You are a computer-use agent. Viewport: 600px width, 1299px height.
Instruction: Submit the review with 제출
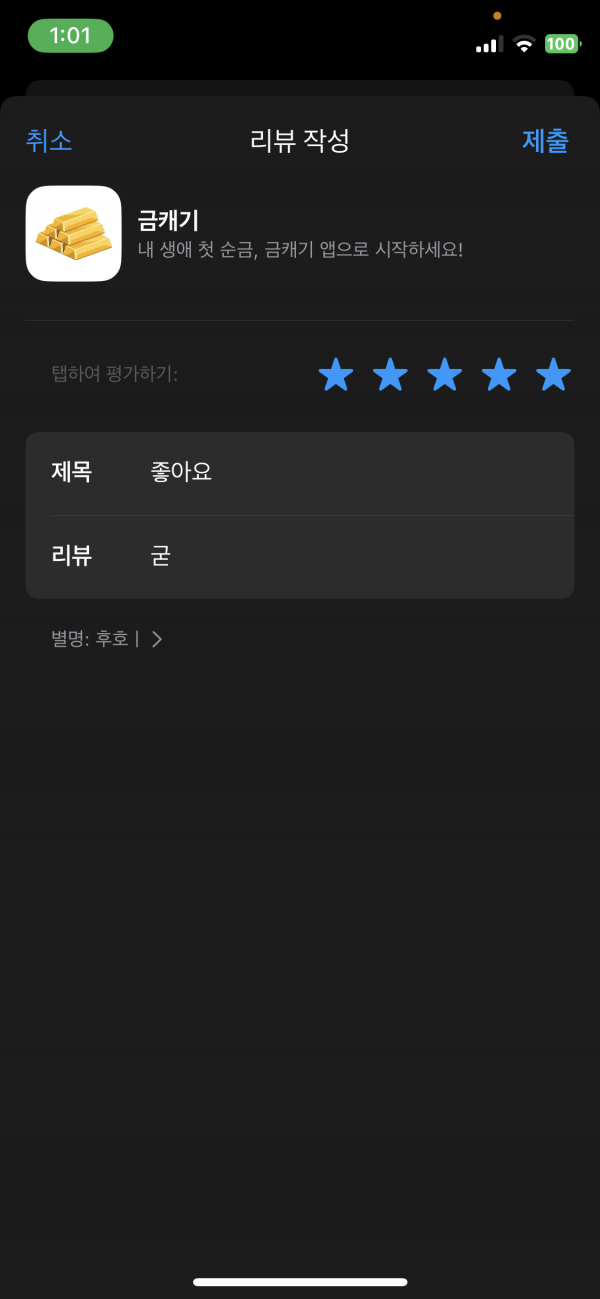click(x=545, y=141)
